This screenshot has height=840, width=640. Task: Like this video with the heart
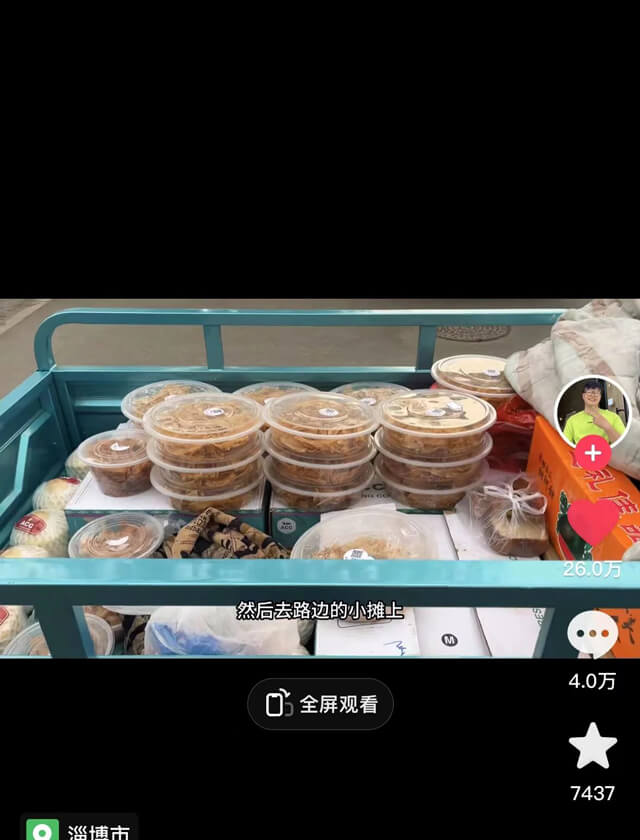click(593, 522)
